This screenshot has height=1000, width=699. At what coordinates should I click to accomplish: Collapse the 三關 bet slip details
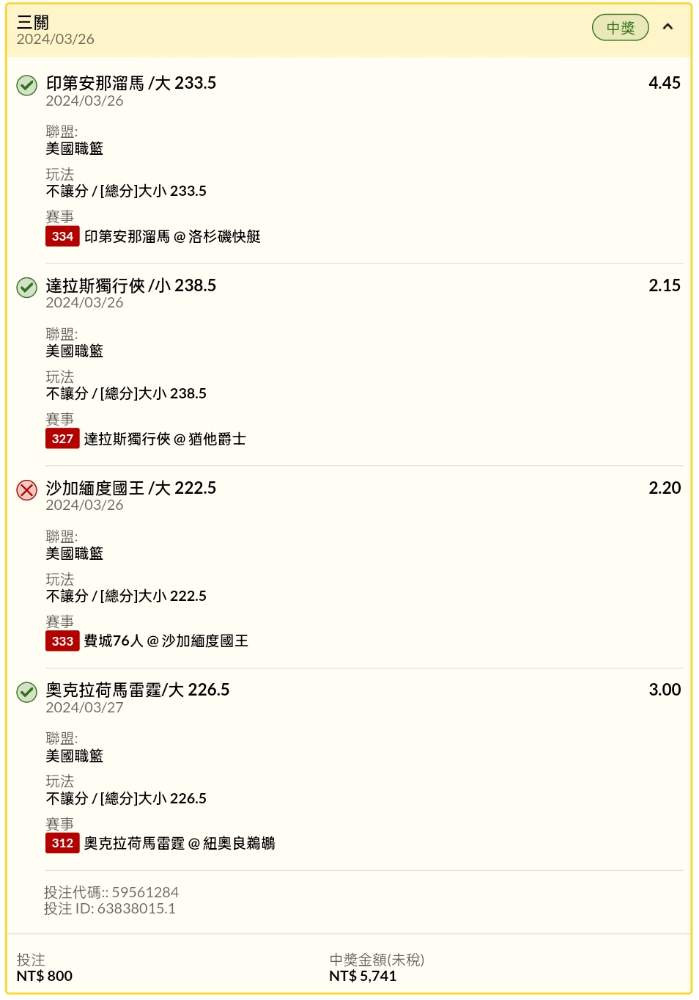[668, 28]
